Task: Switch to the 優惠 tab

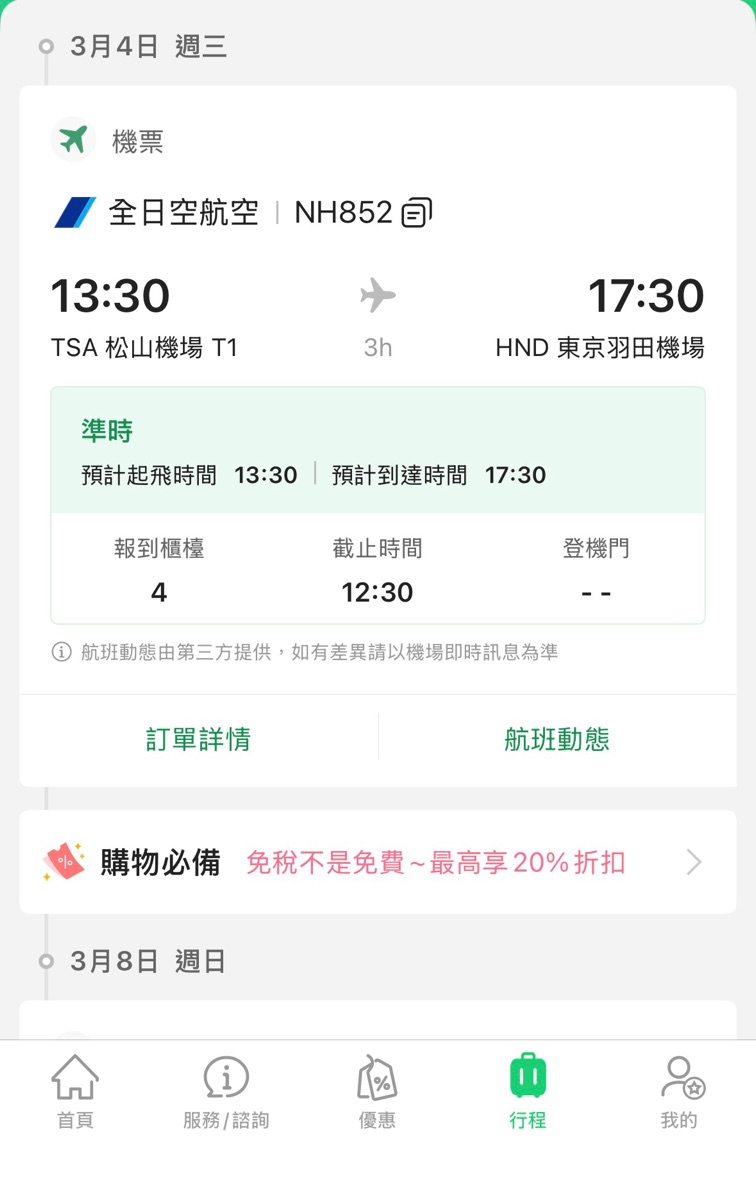Action: tap(377, 1090)
